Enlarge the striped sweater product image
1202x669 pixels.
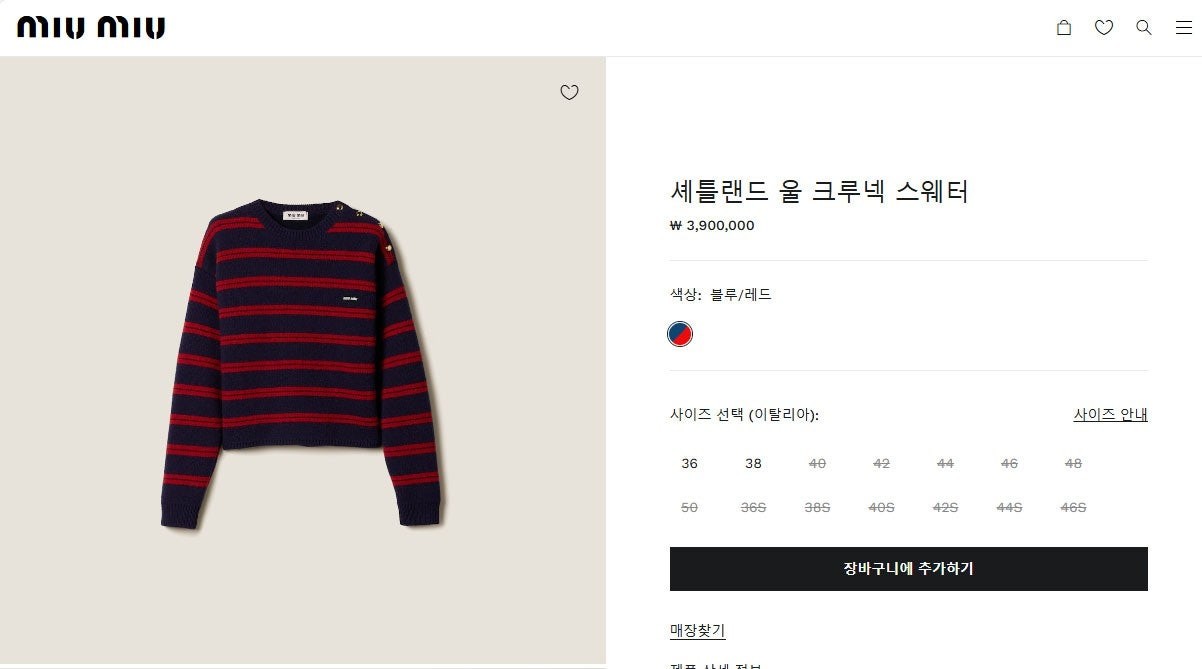click(x=300, y=365)
